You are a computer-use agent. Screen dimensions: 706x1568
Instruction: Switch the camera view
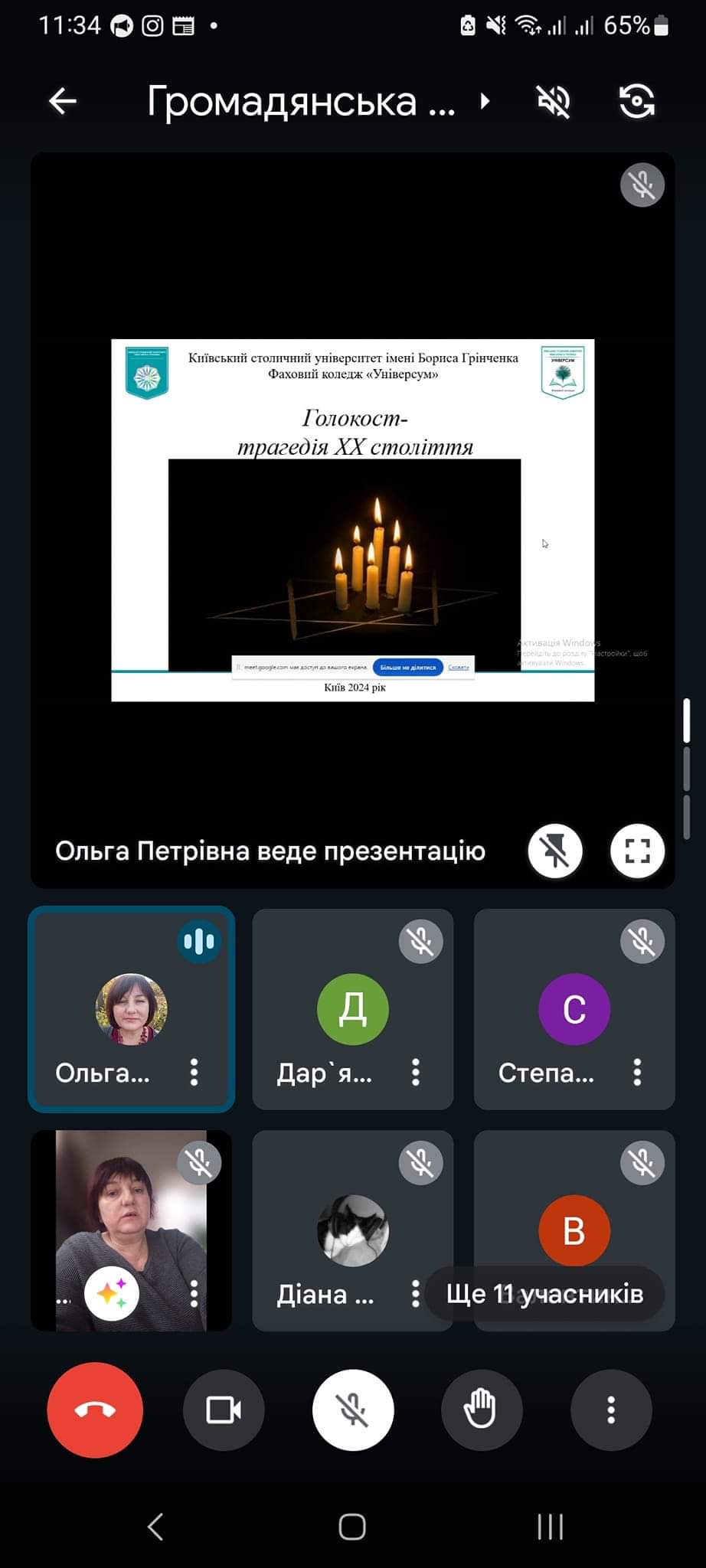[x=636, y=101]
